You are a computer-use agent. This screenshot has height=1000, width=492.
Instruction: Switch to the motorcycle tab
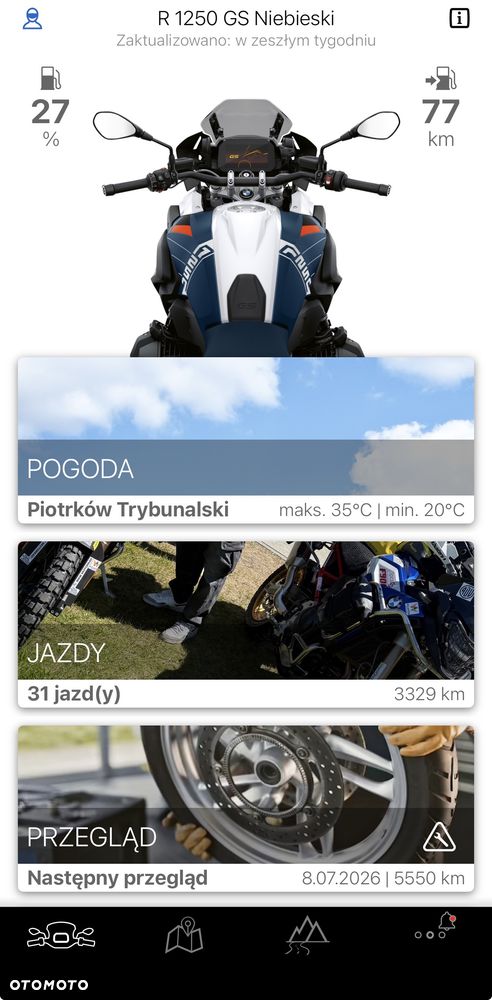(61, 936)
